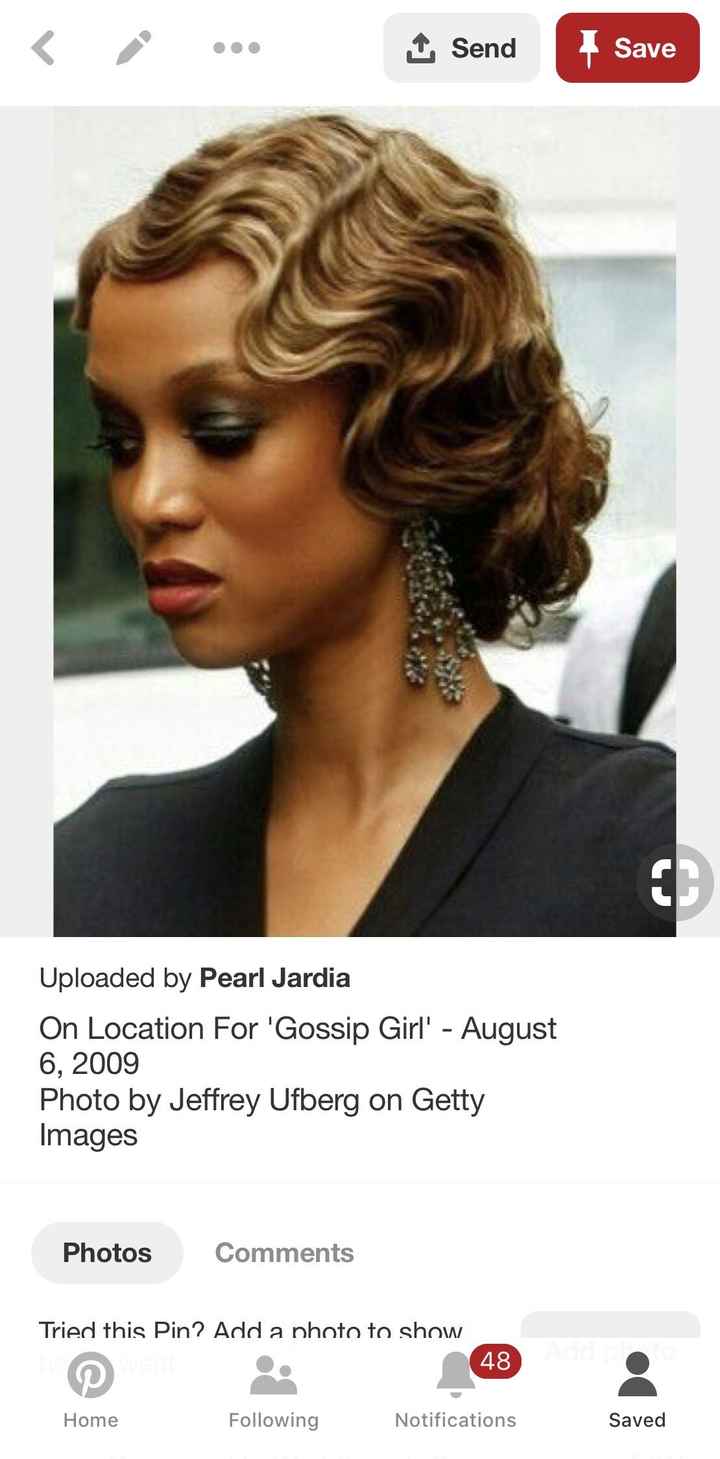Edit this pin with the pencil icon
Screen dimensions: 720x1459
pos(133,48)
